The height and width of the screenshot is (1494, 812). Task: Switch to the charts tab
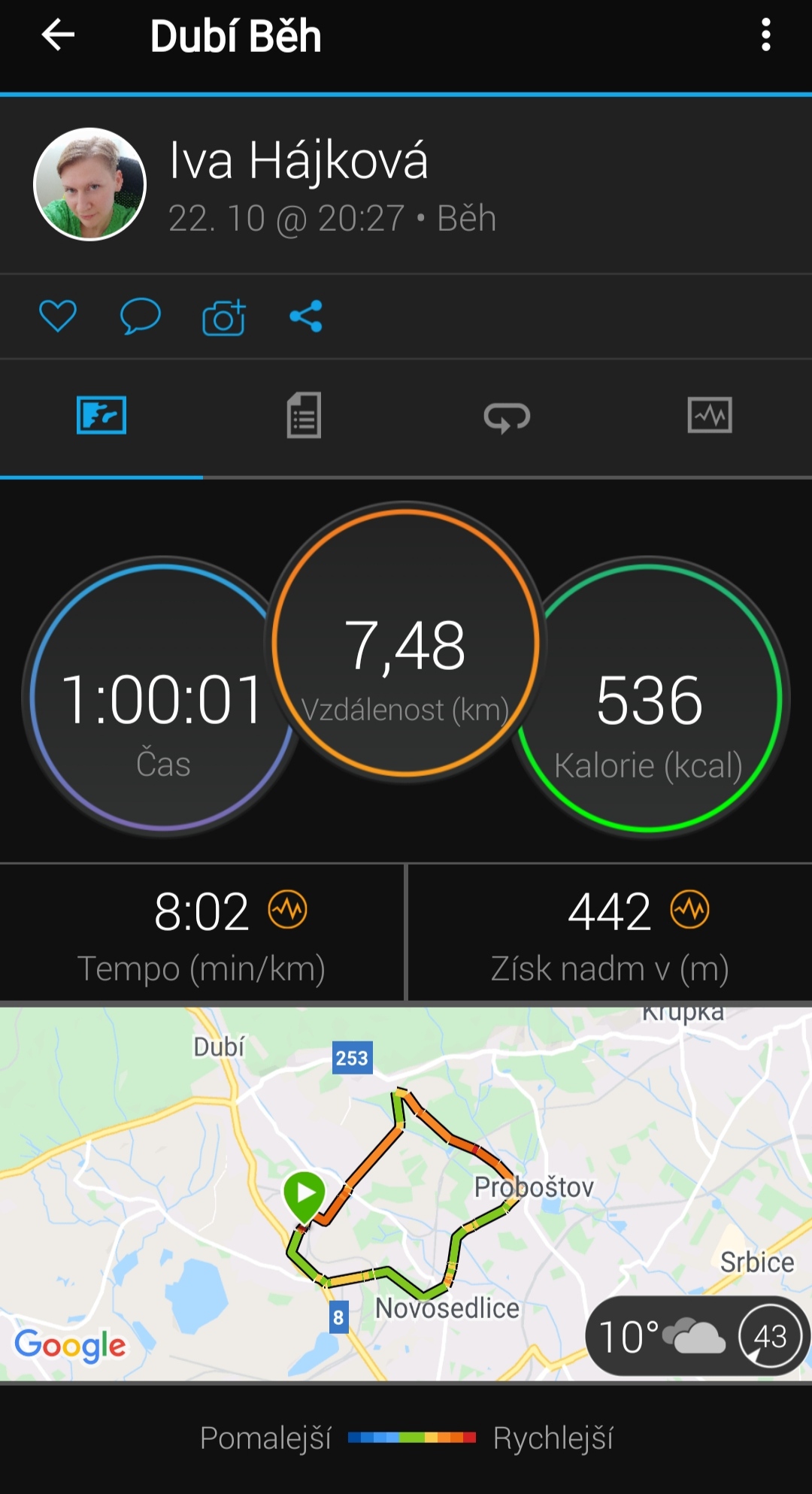coord(710,415)
